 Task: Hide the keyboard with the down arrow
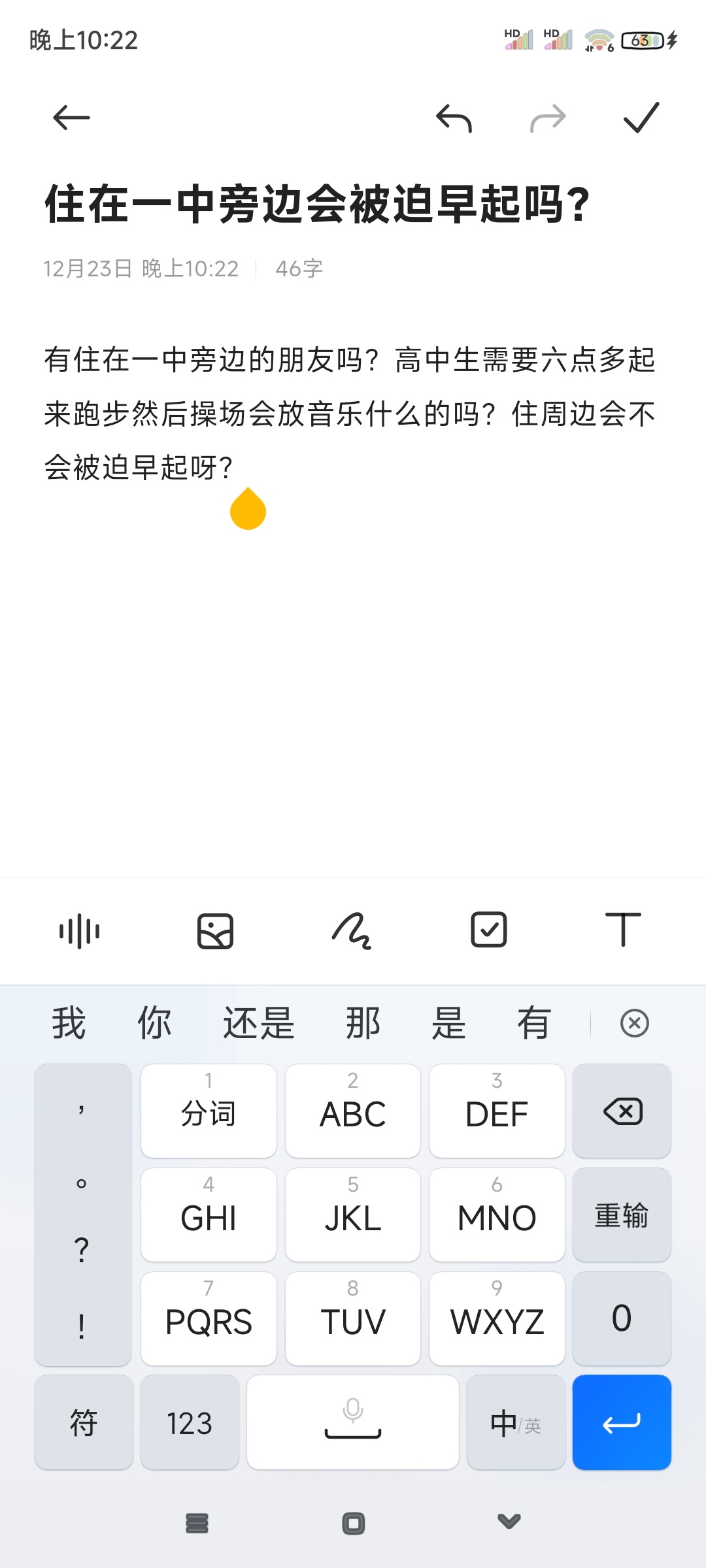coord(509,1522)
